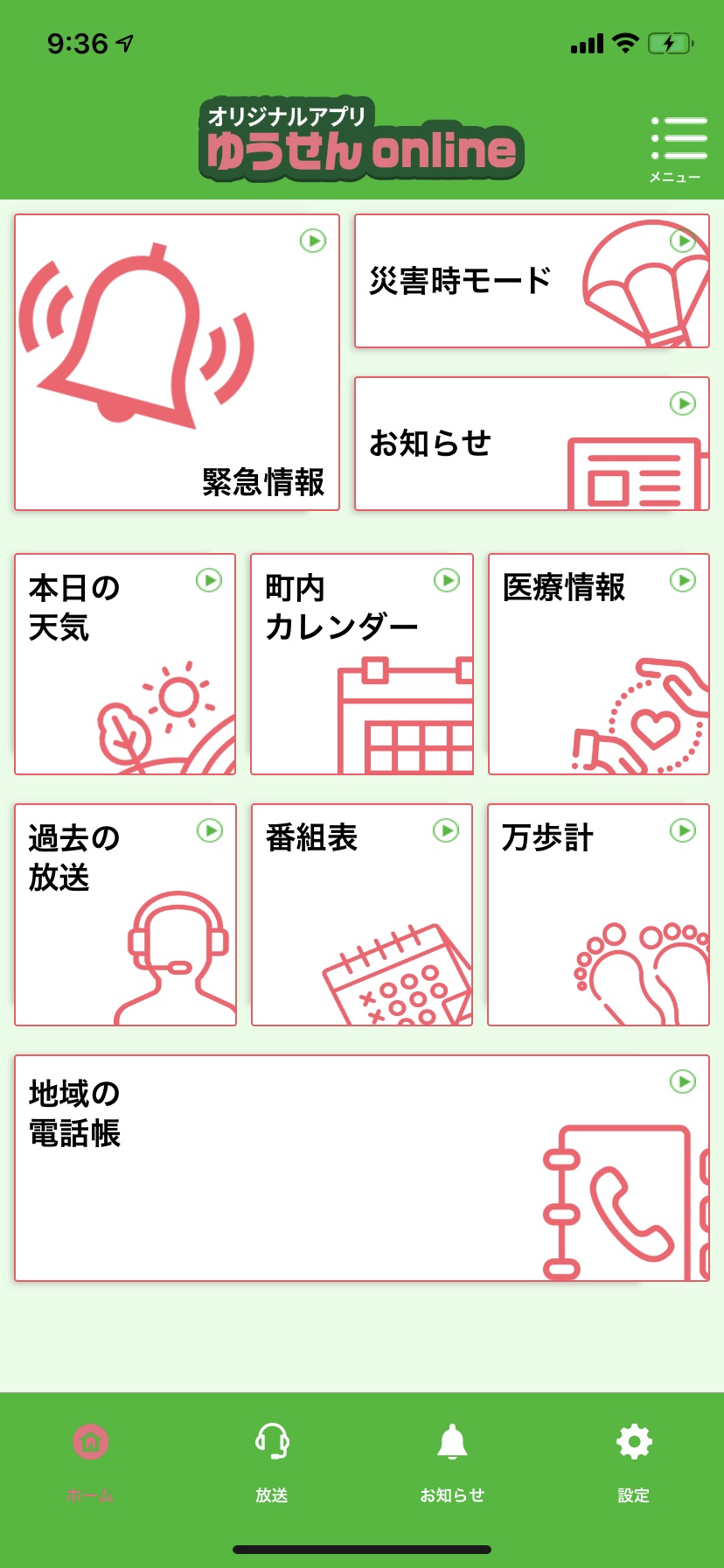724x1568 pixels.
Task: Switch to the 放送 tab
Action: (x=272, y=1461)
